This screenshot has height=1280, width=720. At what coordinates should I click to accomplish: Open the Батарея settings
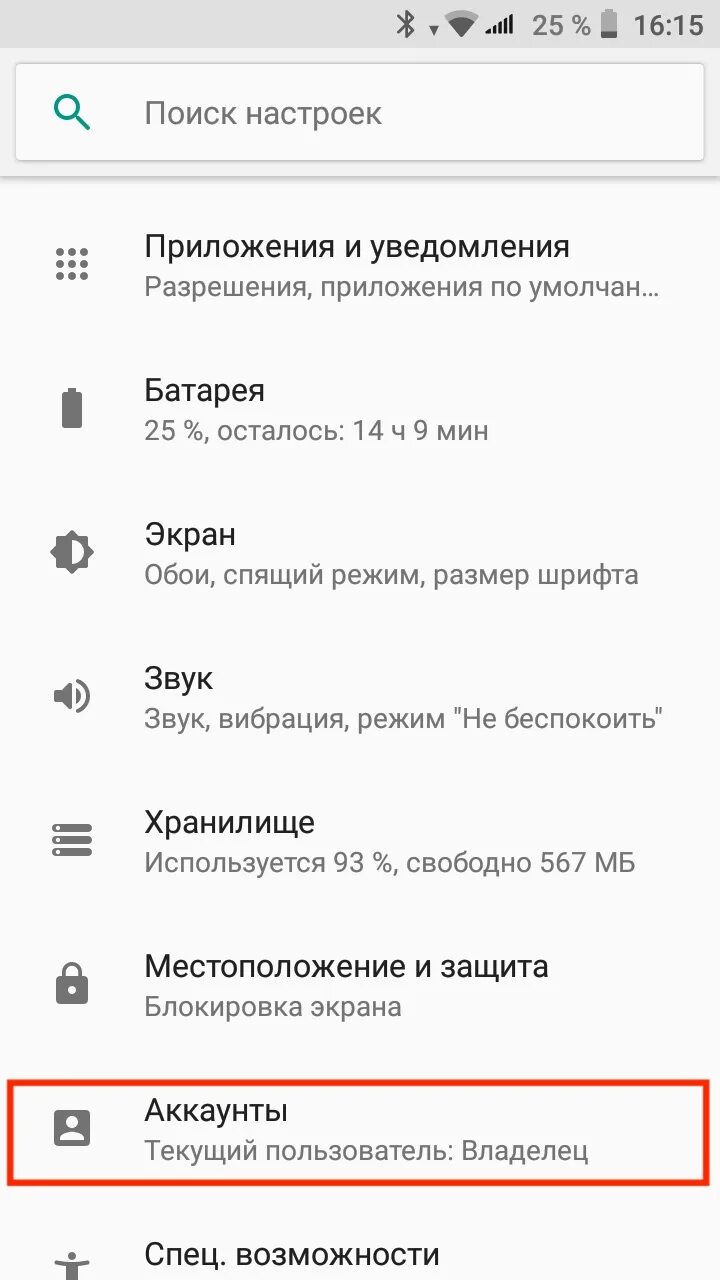pyautogui.click(x=360, y=409)
